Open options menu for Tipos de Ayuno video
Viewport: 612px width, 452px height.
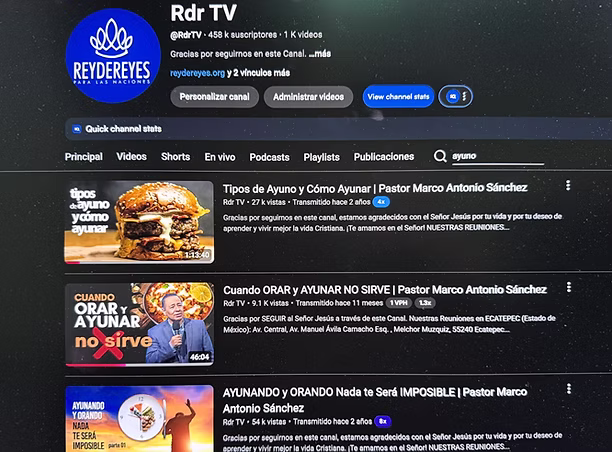click(x=568, y=186)
